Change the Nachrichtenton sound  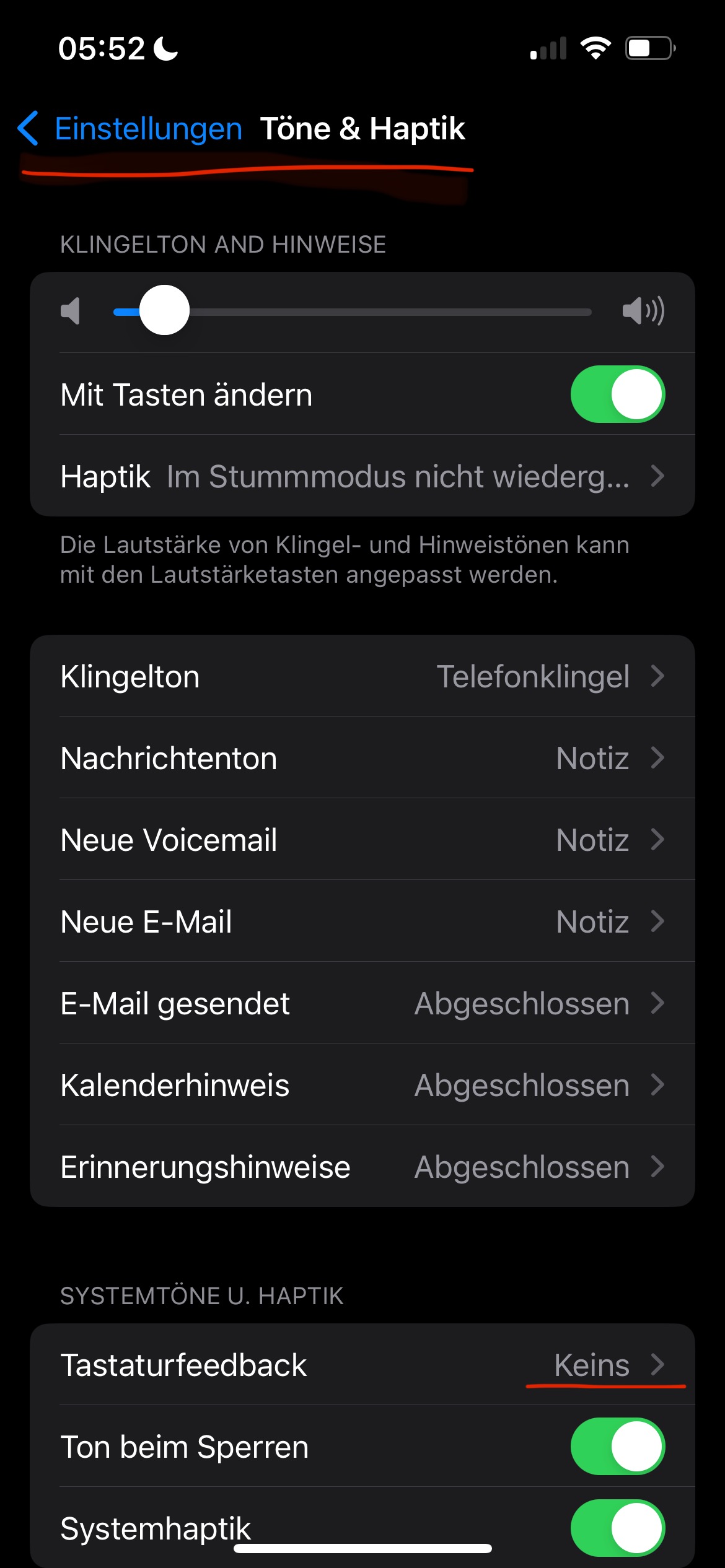(x=362, y=758)
